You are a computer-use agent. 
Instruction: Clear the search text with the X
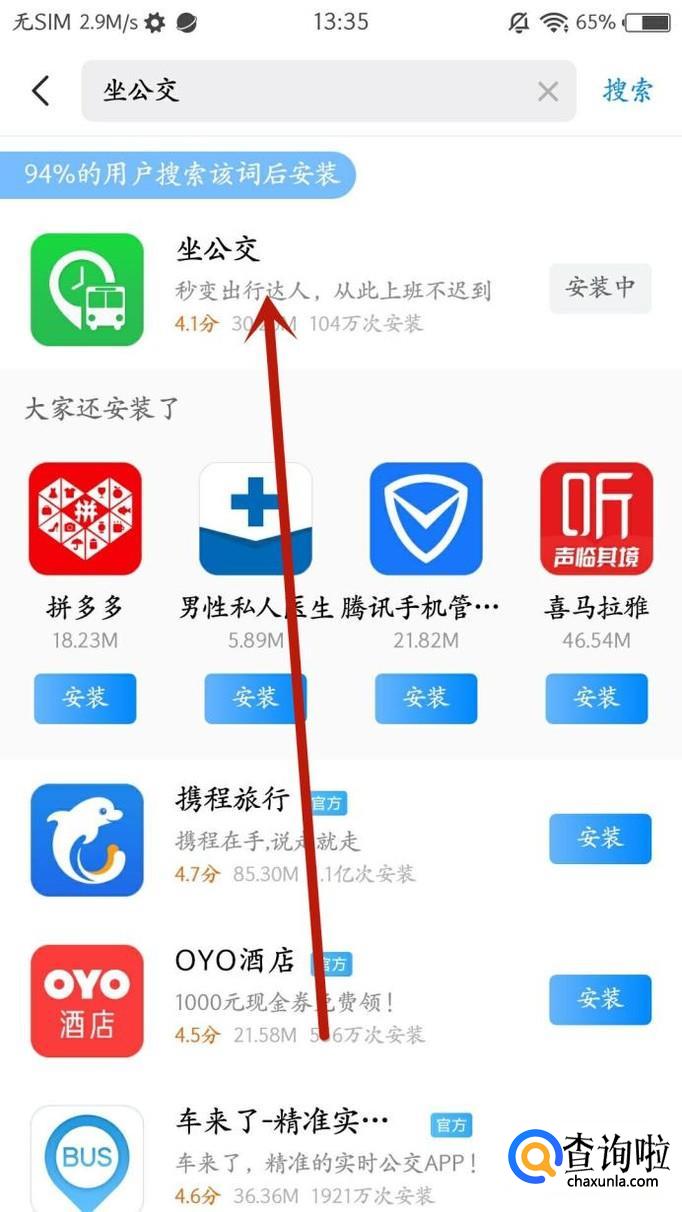pos(548,92)
